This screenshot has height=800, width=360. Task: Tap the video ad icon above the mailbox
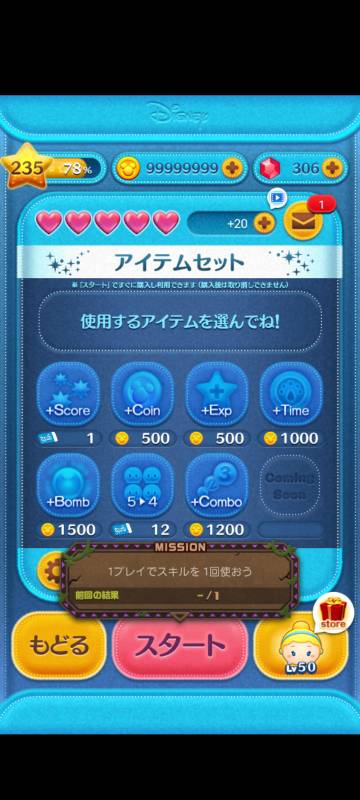coord(278,197)
